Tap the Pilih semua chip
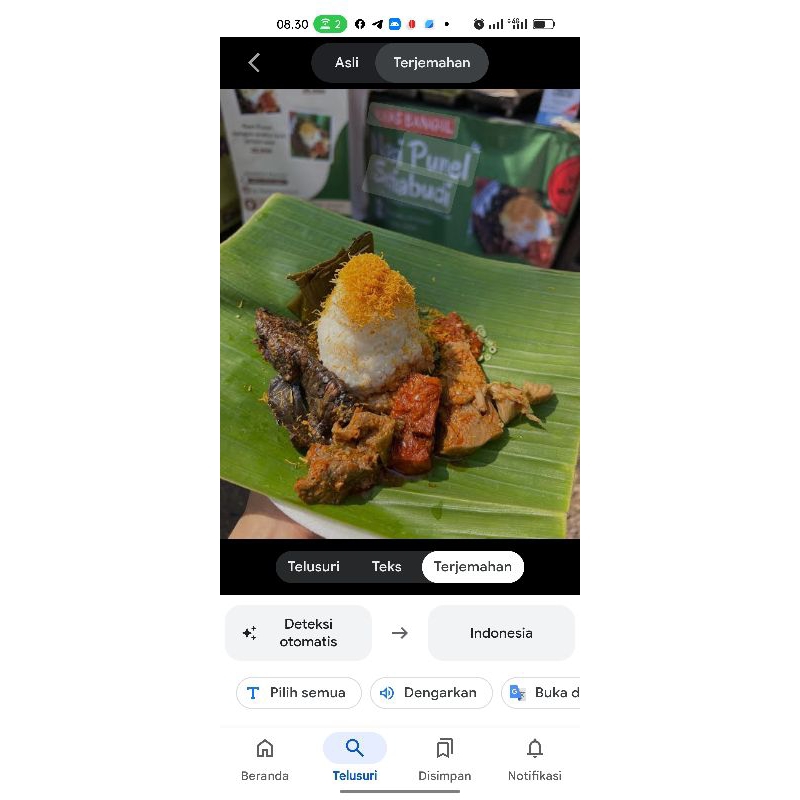This screenshot has height=800, width=800. click(296, 693)
